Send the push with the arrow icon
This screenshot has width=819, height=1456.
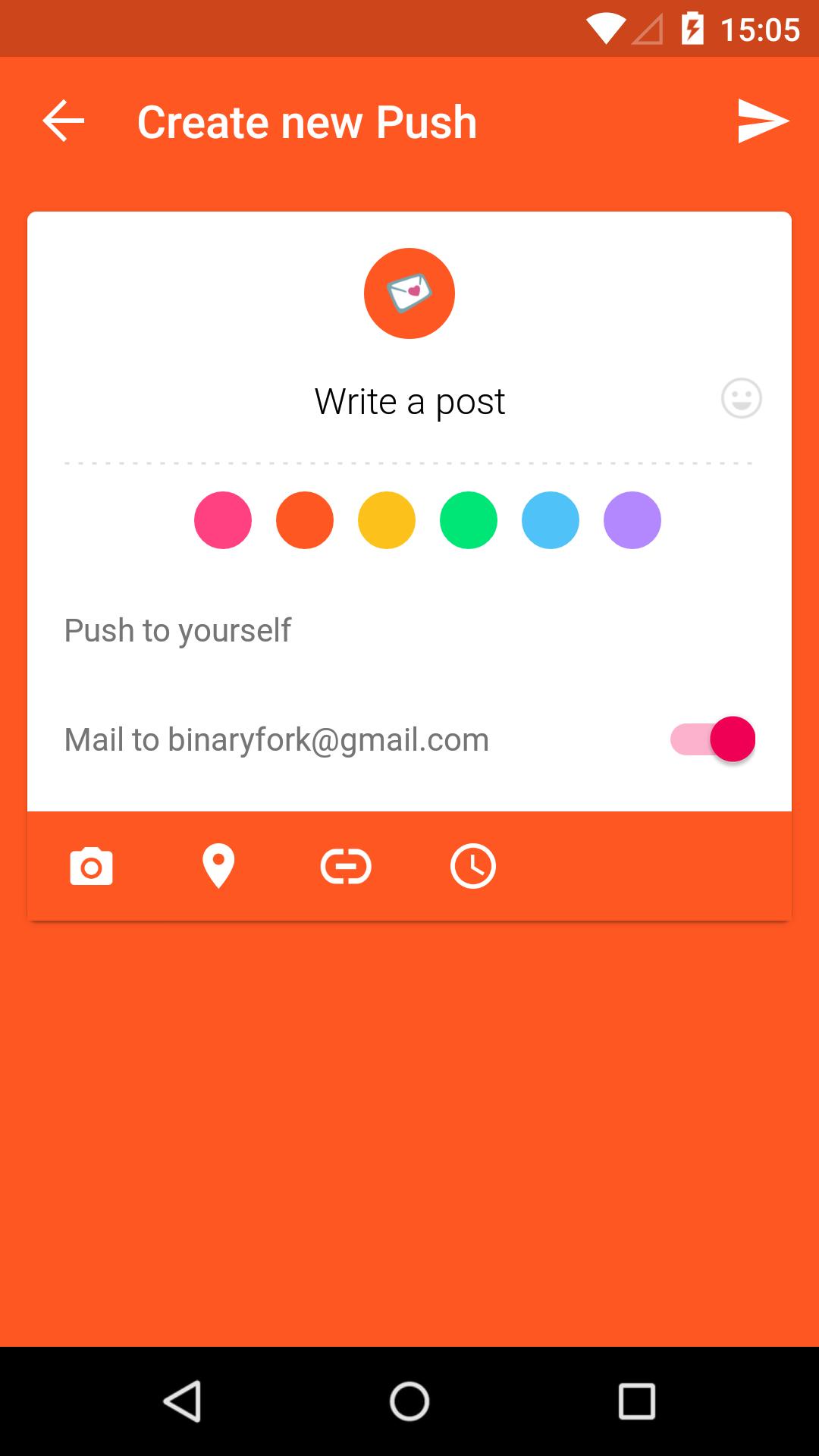point(762,121)
